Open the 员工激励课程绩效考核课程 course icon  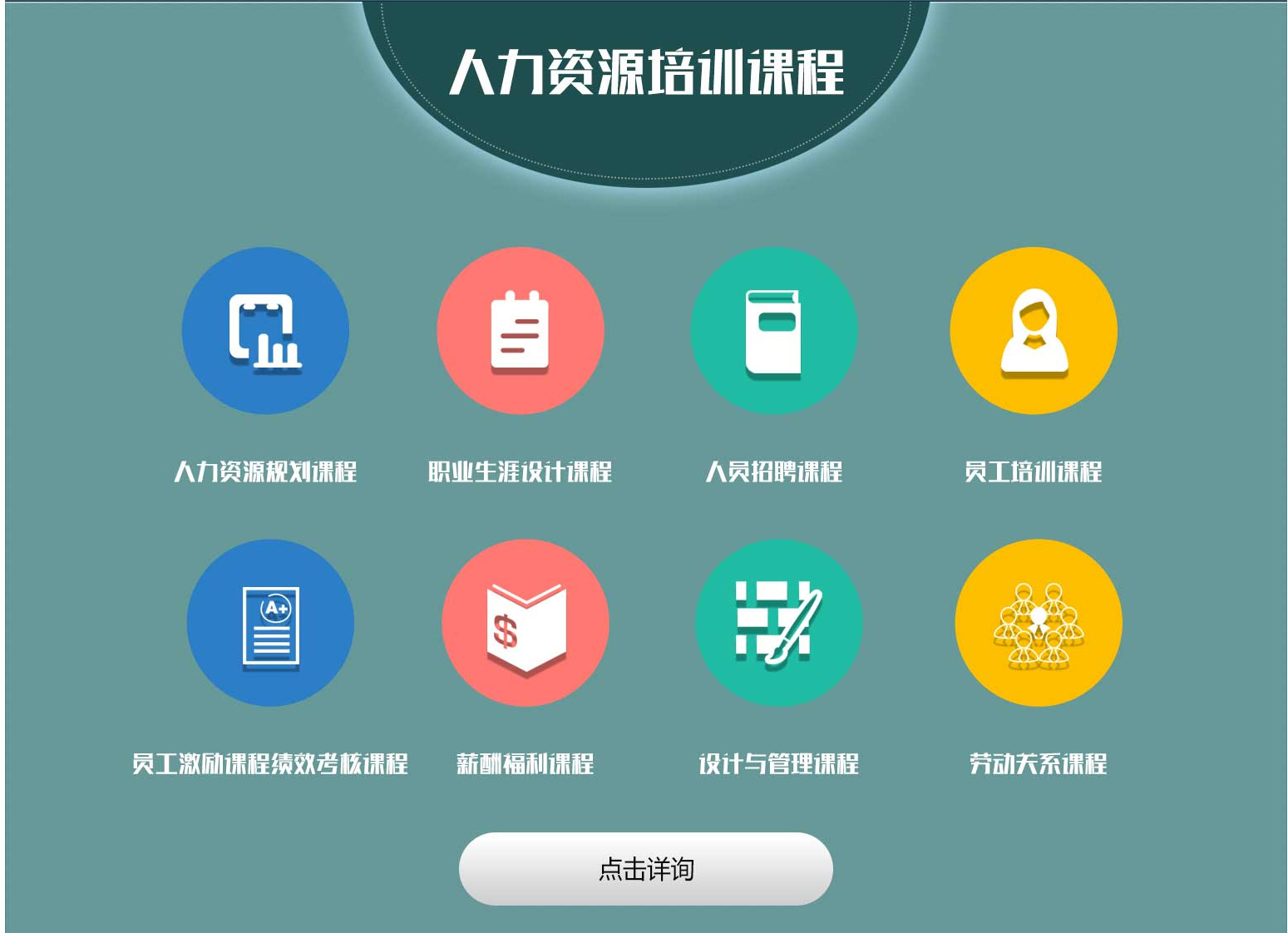click(270, 623)
